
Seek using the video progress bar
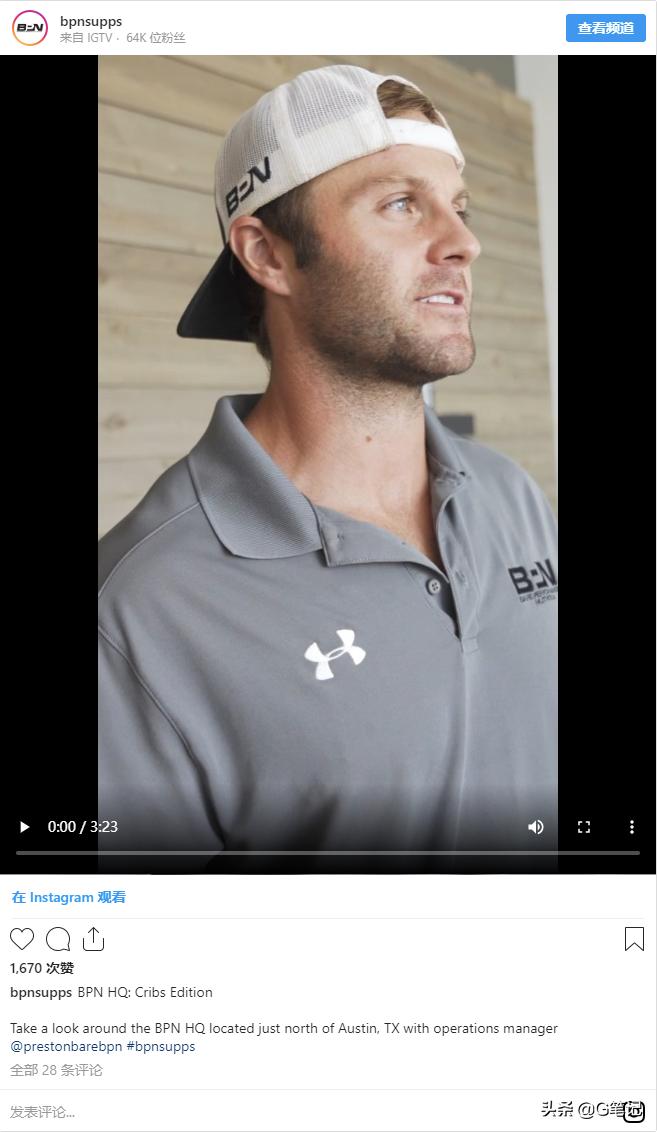328,853
